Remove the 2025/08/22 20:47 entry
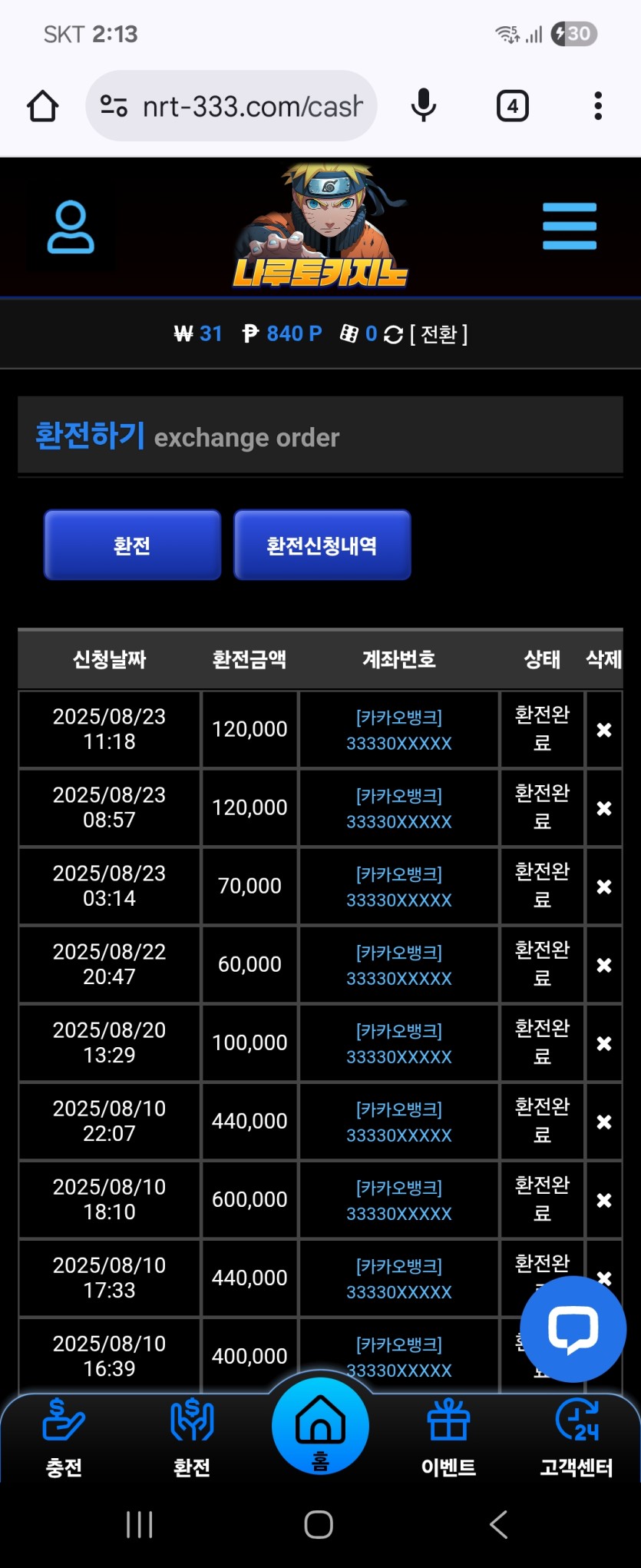Viewport: 641px width, 1568px height. point(604,965)
